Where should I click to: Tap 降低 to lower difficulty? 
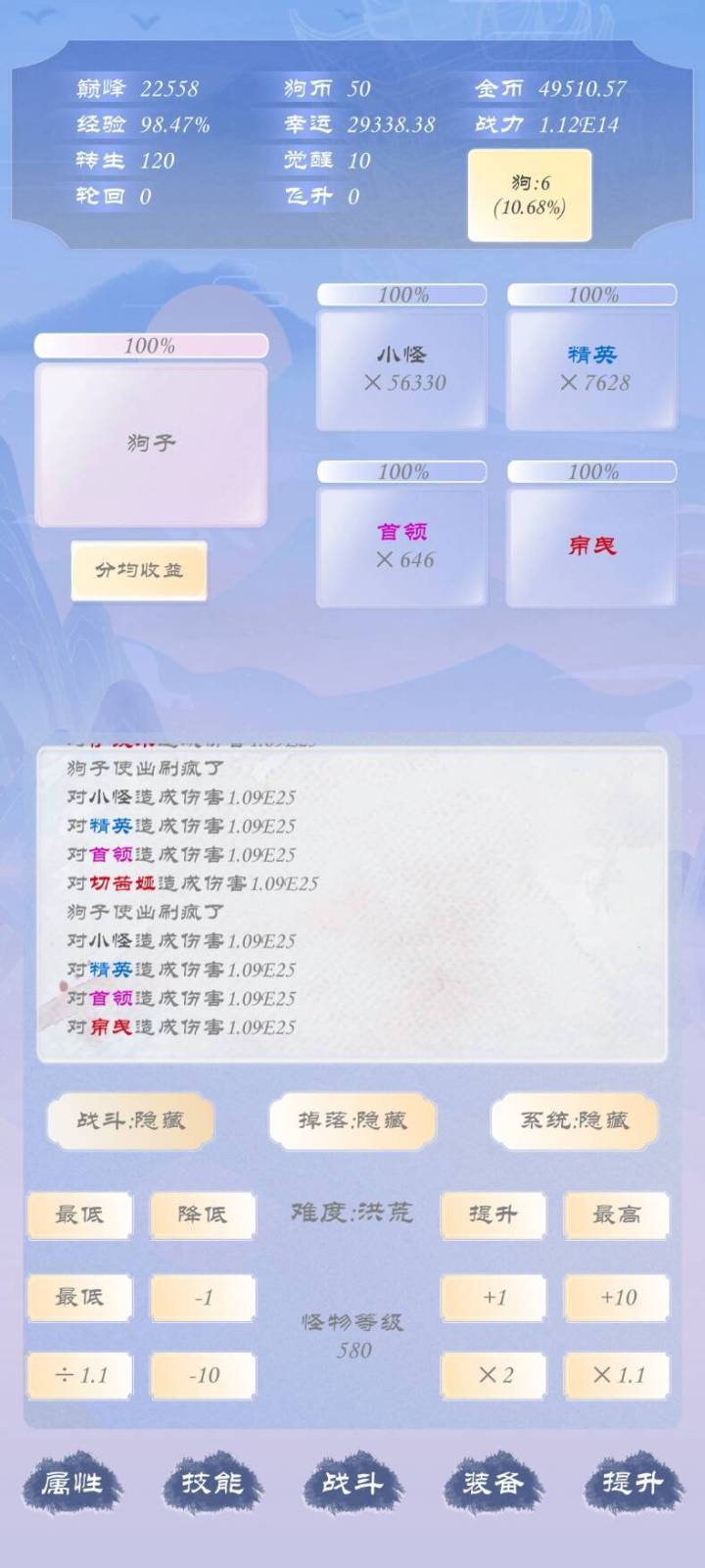203,1214
